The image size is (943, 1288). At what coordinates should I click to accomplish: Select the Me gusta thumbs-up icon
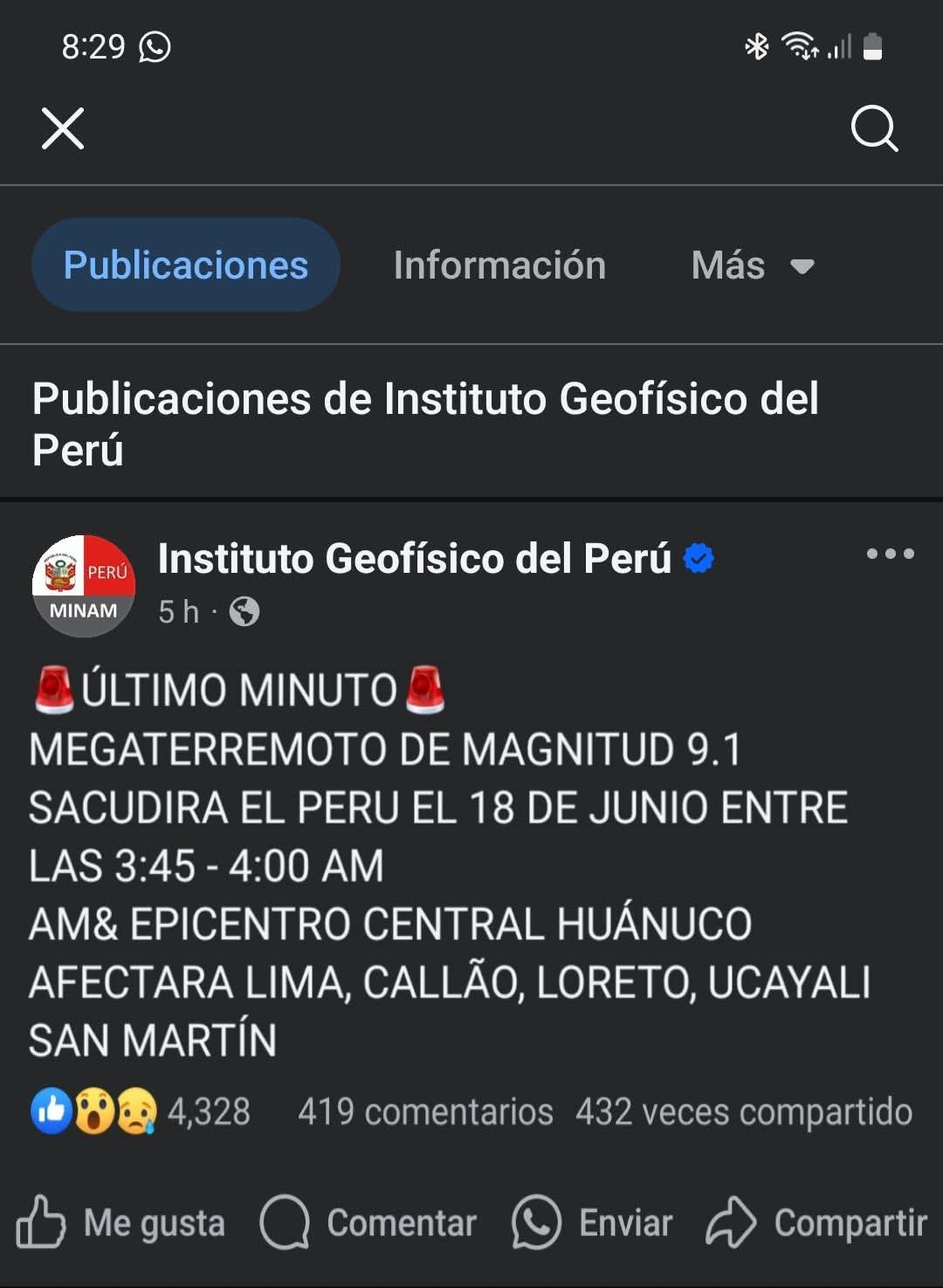coord(41,1223)
